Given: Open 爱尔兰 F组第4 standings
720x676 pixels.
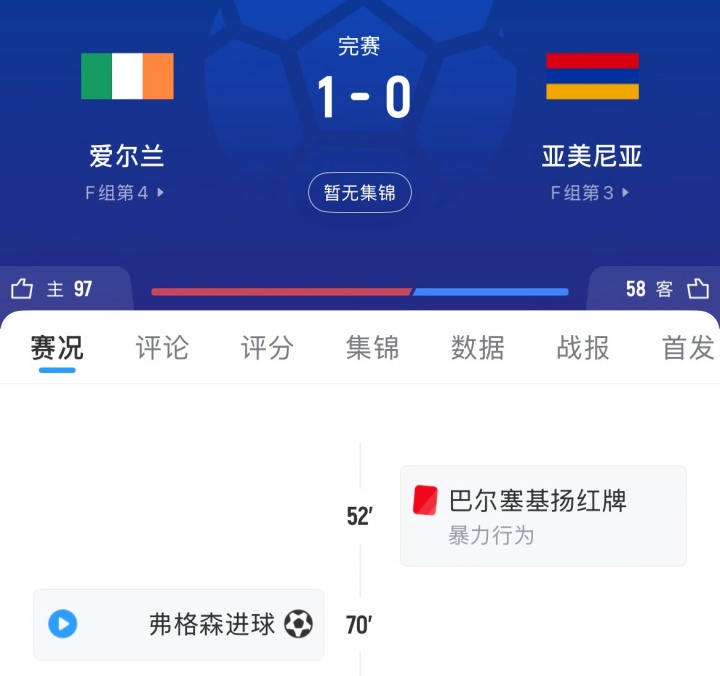Looking at the screenshot, I should point(126,193).
